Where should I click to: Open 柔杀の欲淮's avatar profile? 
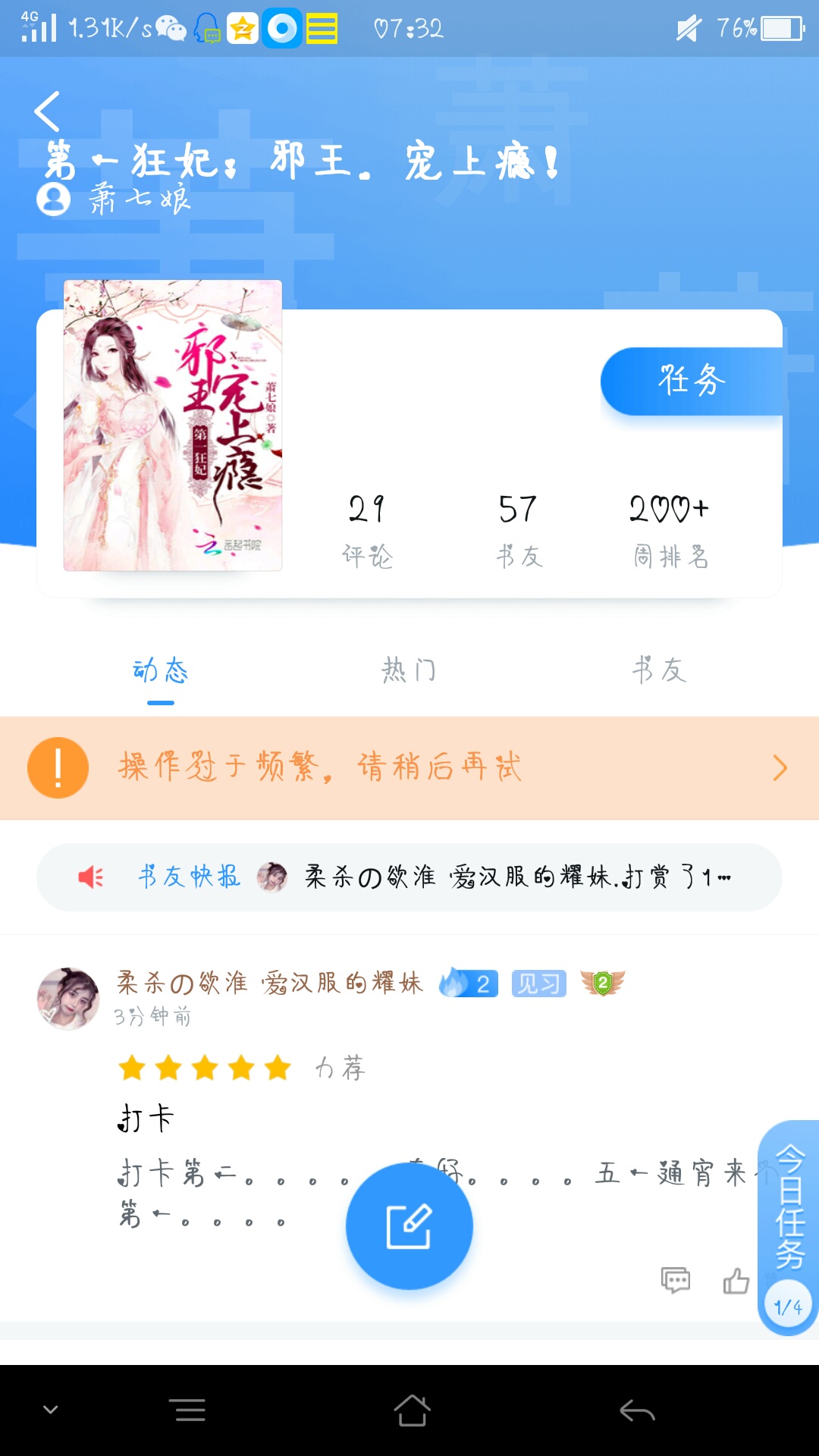point(68,998)
